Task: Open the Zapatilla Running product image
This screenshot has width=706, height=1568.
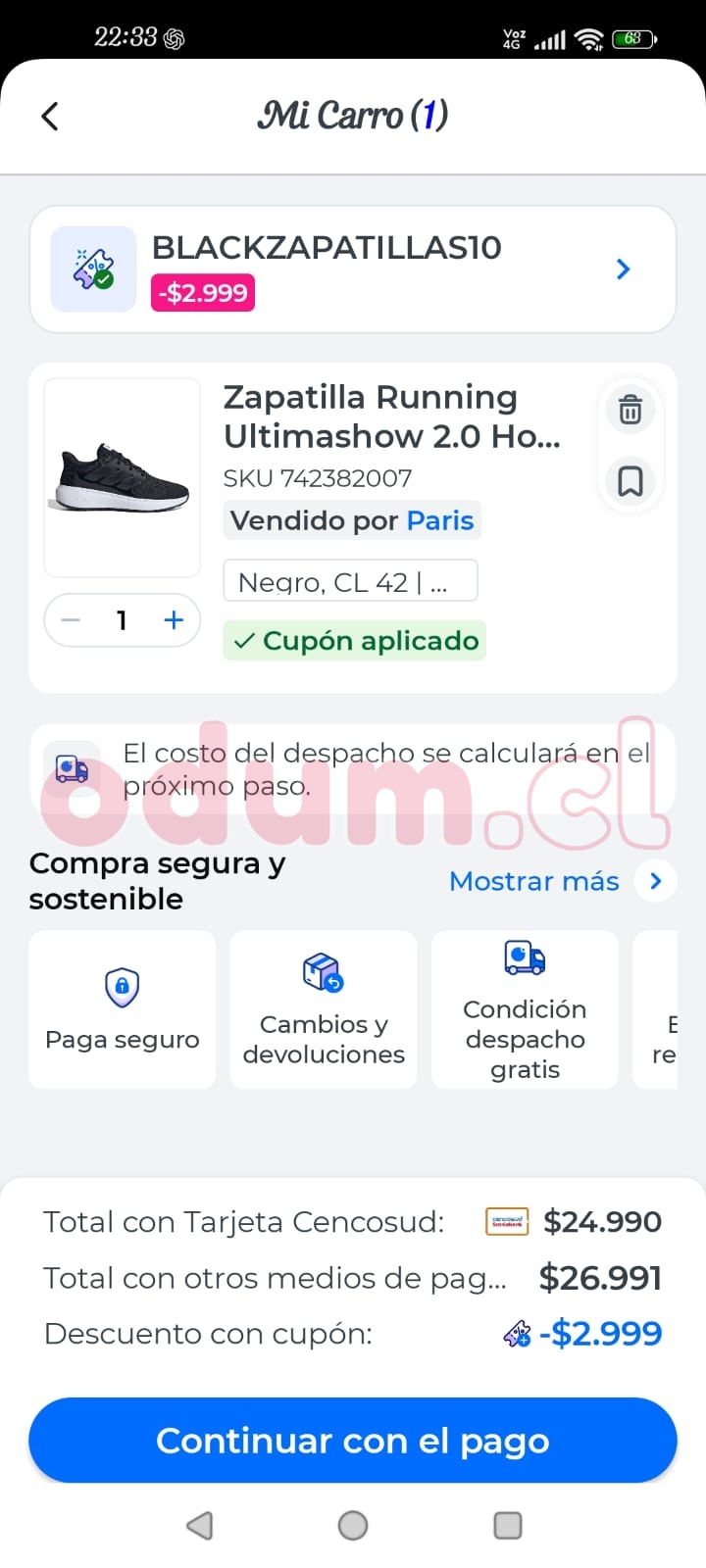Action: 123,477
